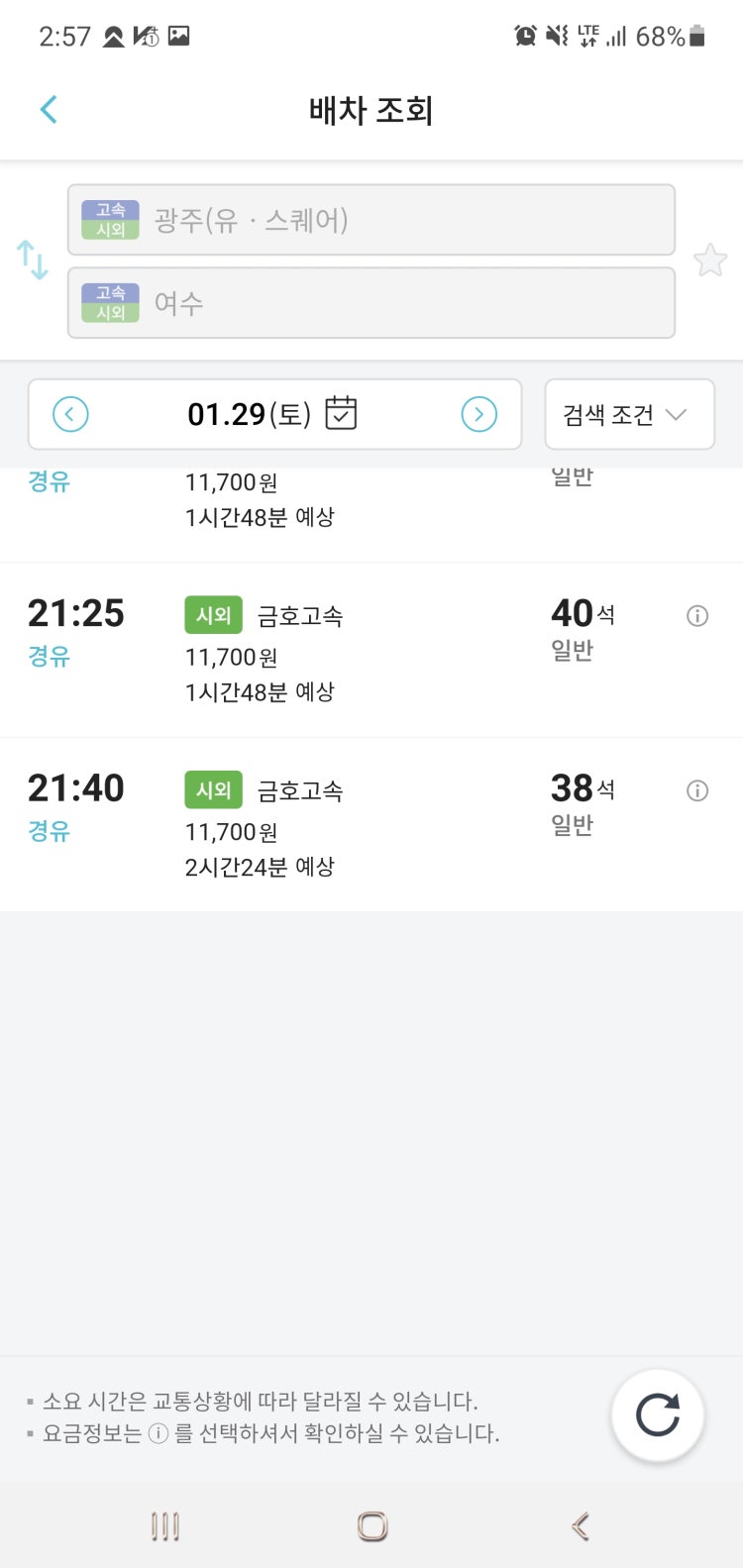Screen dimensions: 743x1568
Task: Go back from 배차 조회 screen
Action: [49, 109]
